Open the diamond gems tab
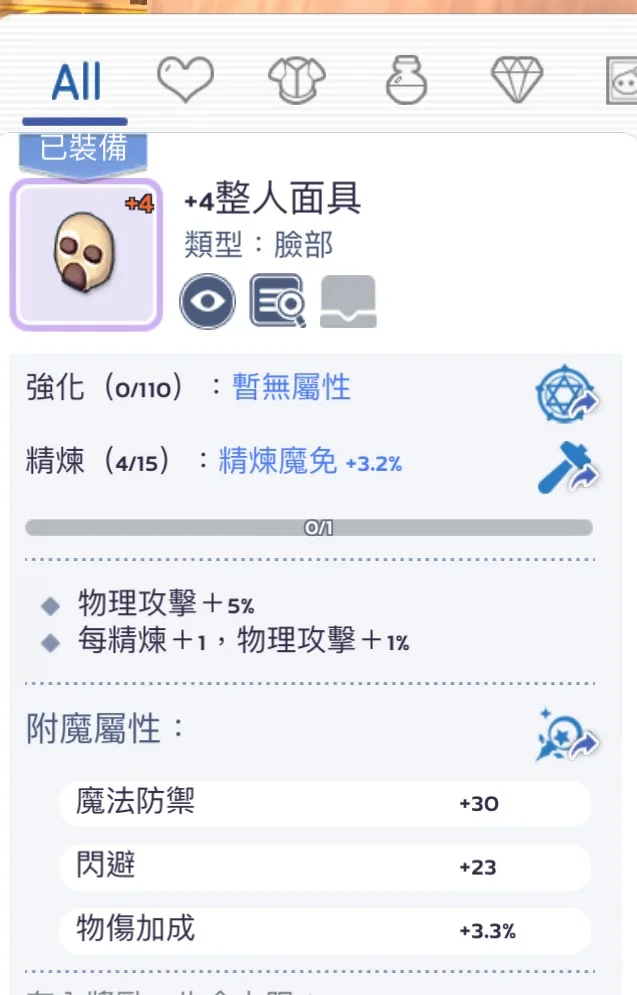Viewport: 637px width, 995px height. coord(516,80)
